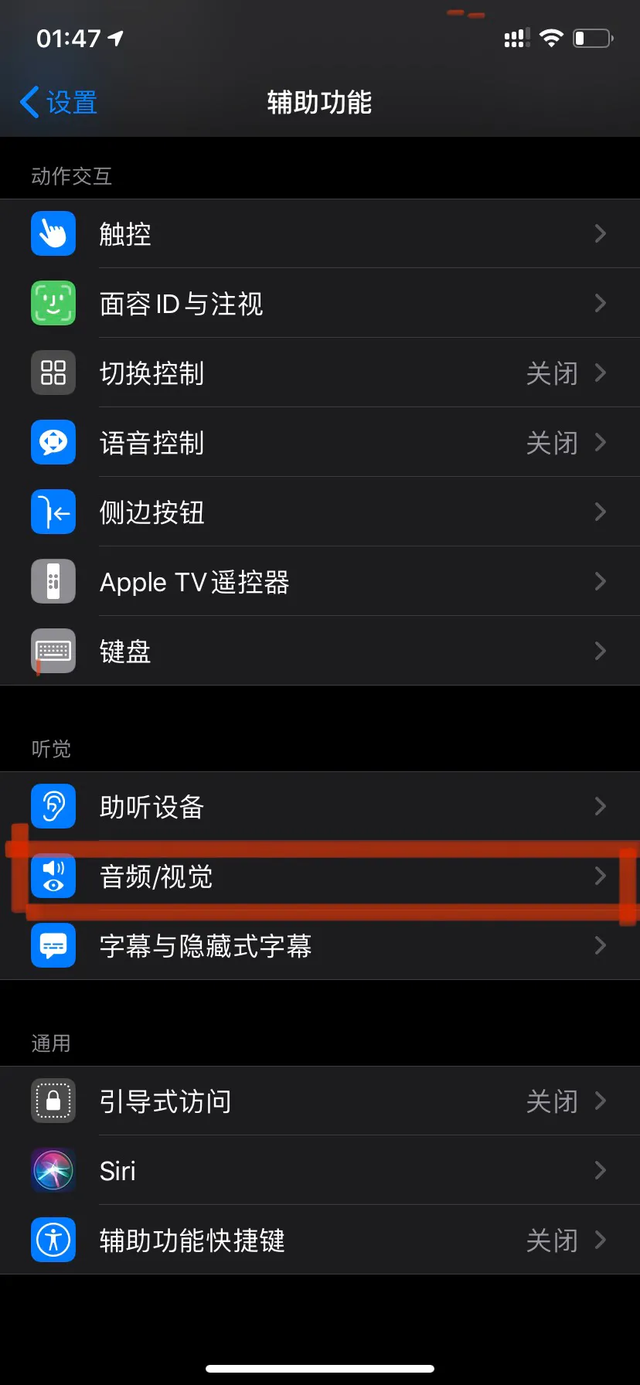
Task: Open 字幕与隐藏式字幕
Action: point(320,946)
